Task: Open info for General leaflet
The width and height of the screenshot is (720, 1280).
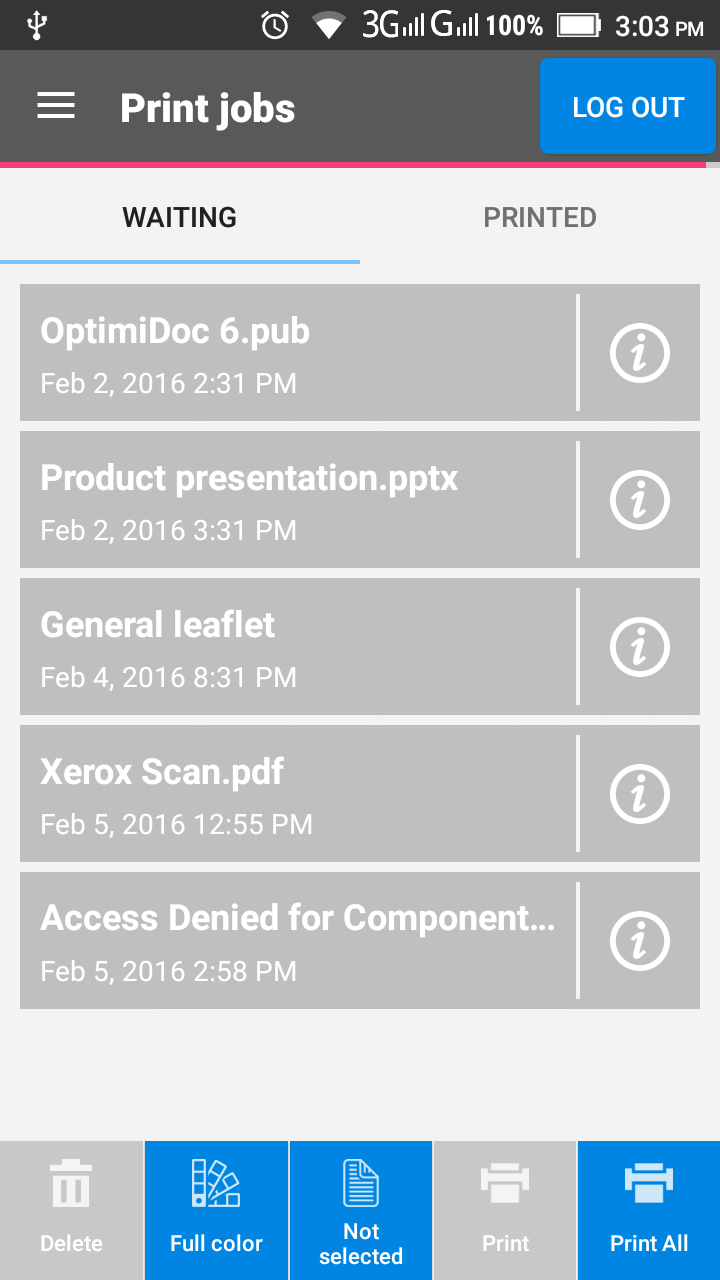Action: pyautogui.click(x=640, y=646)
